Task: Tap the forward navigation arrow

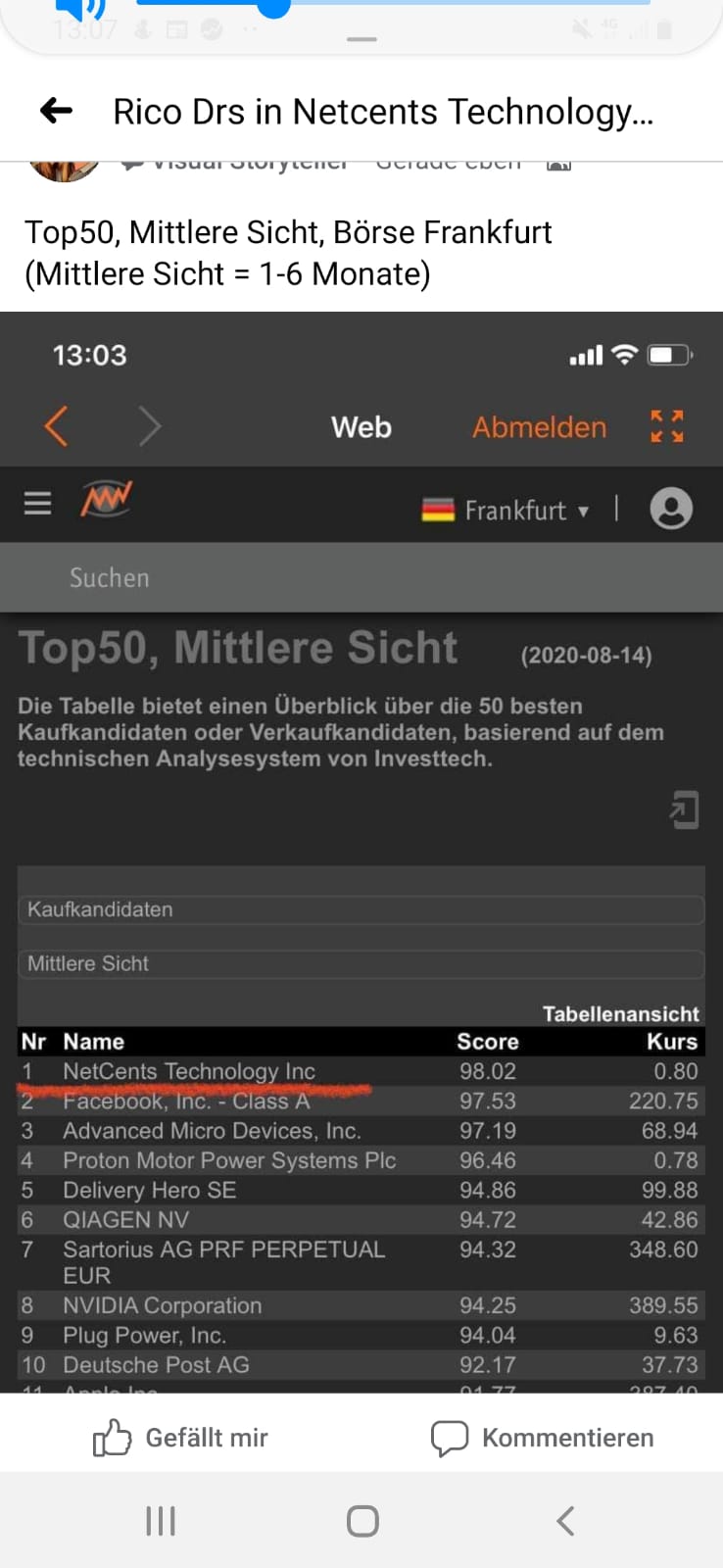Action: tap(150, 426)
